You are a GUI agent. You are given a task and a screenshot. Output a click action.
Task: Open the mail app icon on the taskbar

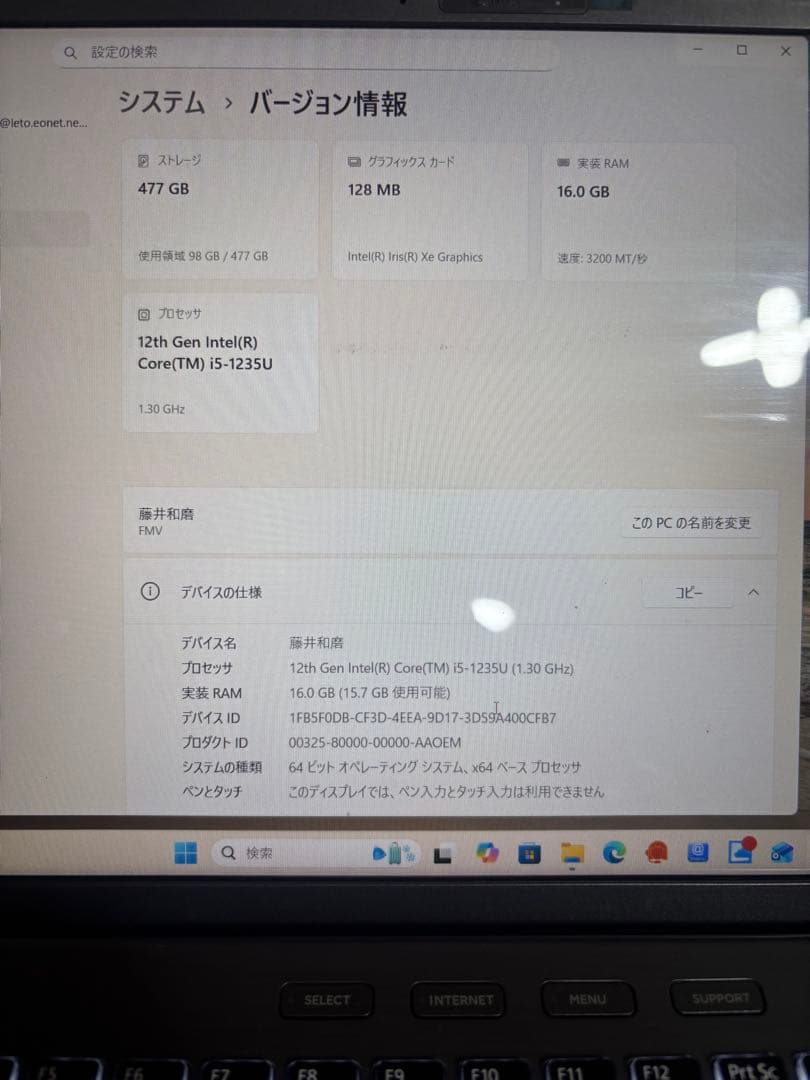click(x=699, y=852)
